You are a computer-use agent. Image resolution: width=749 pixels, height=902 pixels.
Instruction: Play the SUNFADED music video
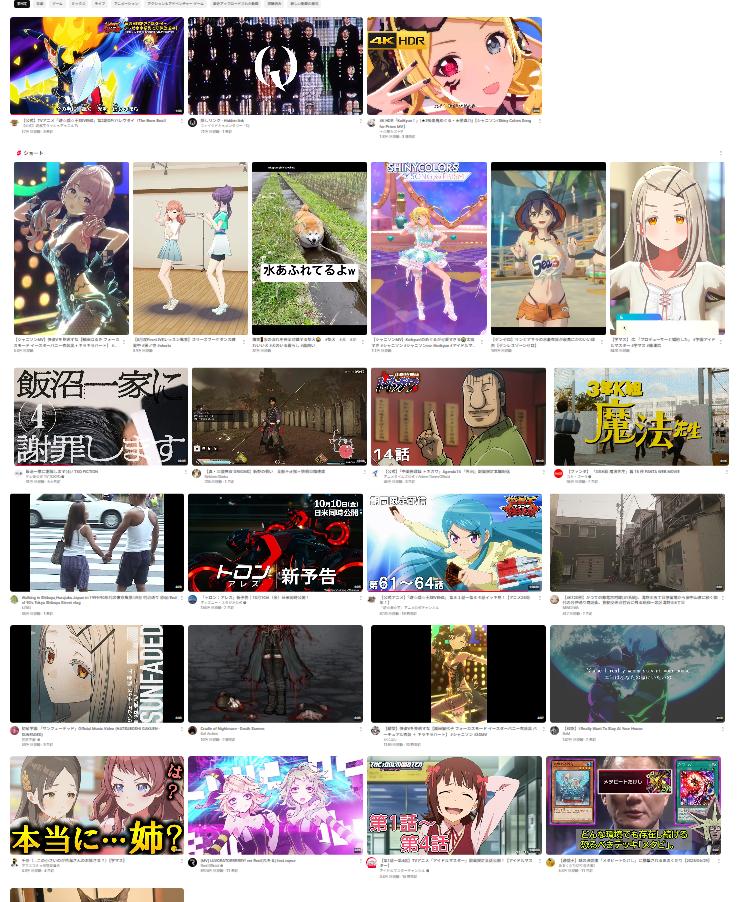(97, 673)
